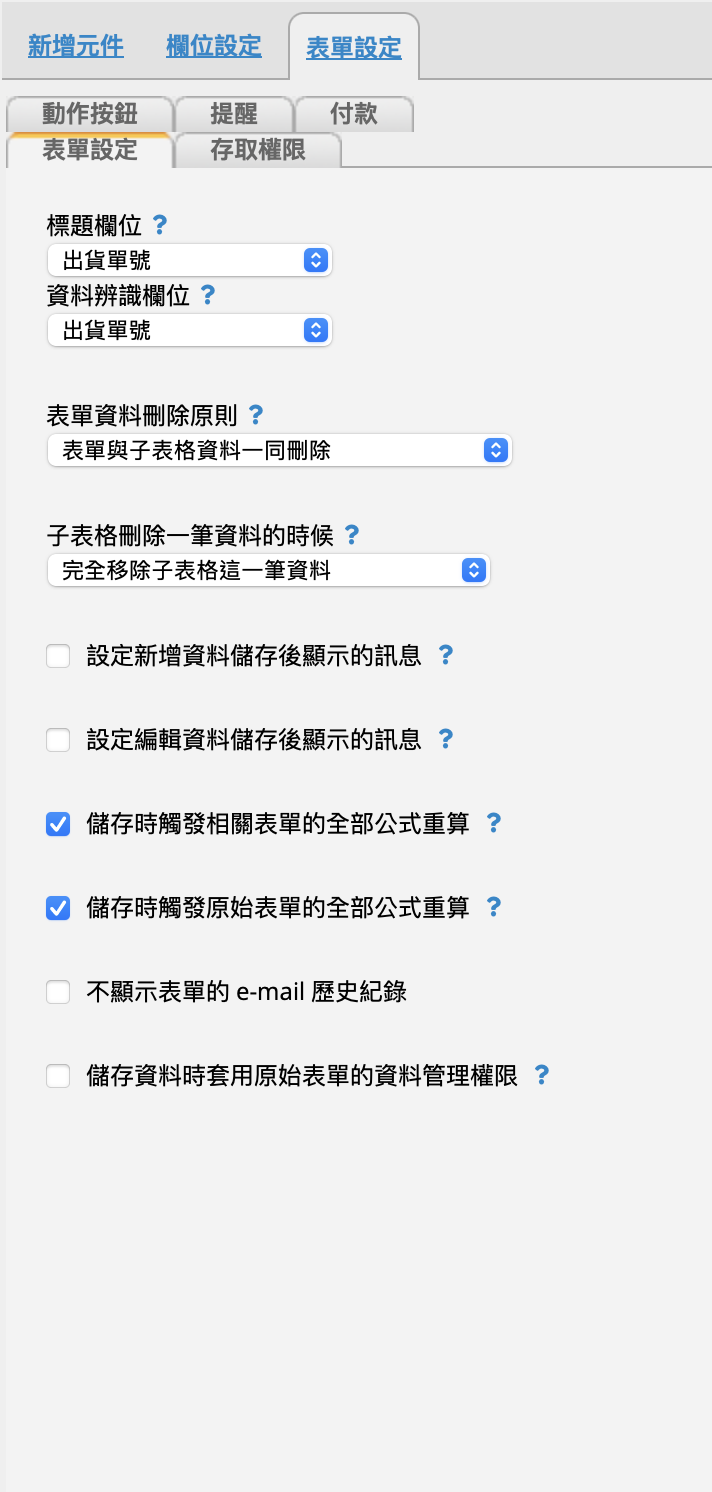712x1492 pixels.
Task: Open the 子表格刪除一筆資料的時候 dropdown
Action: (268, 571)
